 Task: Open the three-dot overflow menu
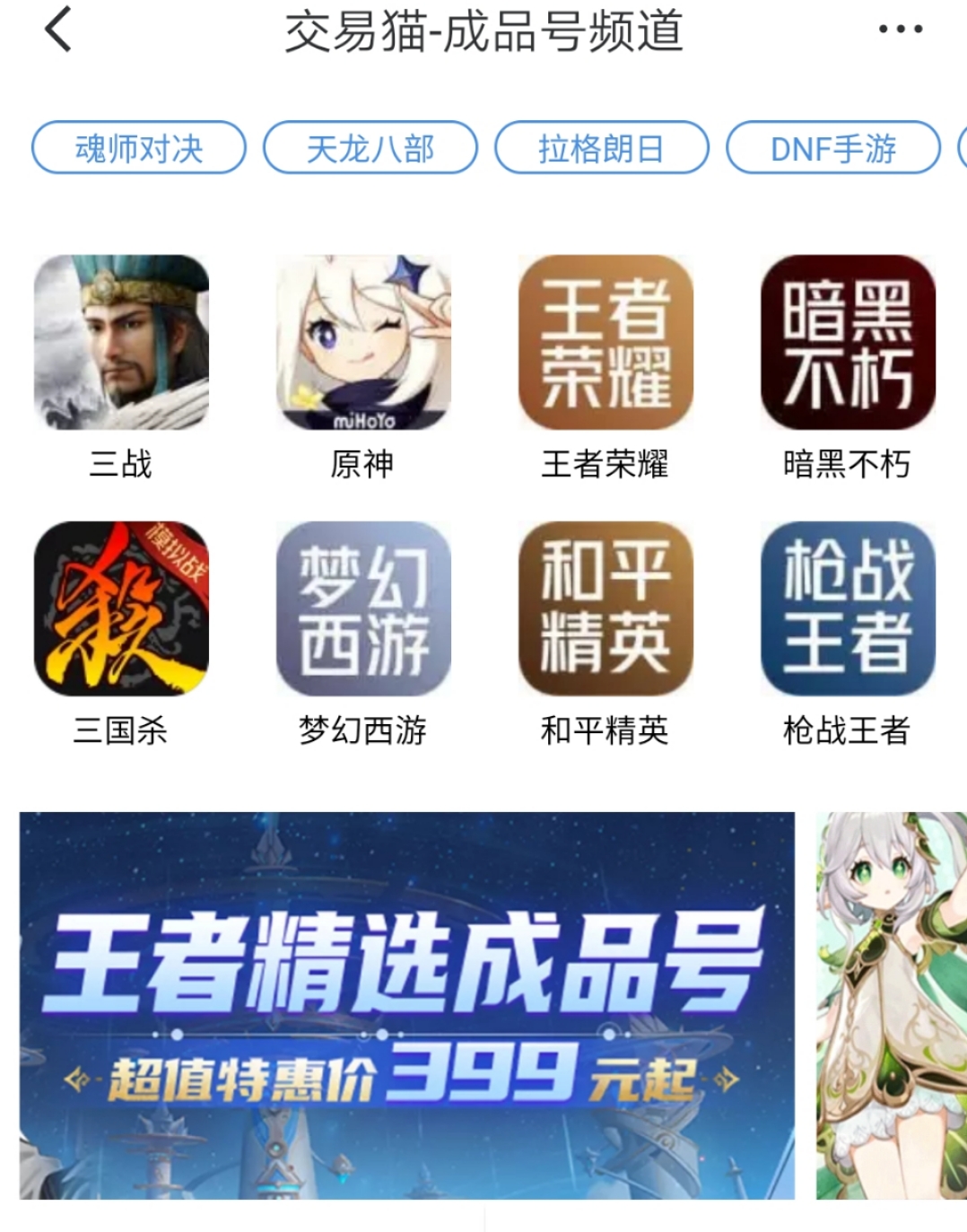point(900,30)
